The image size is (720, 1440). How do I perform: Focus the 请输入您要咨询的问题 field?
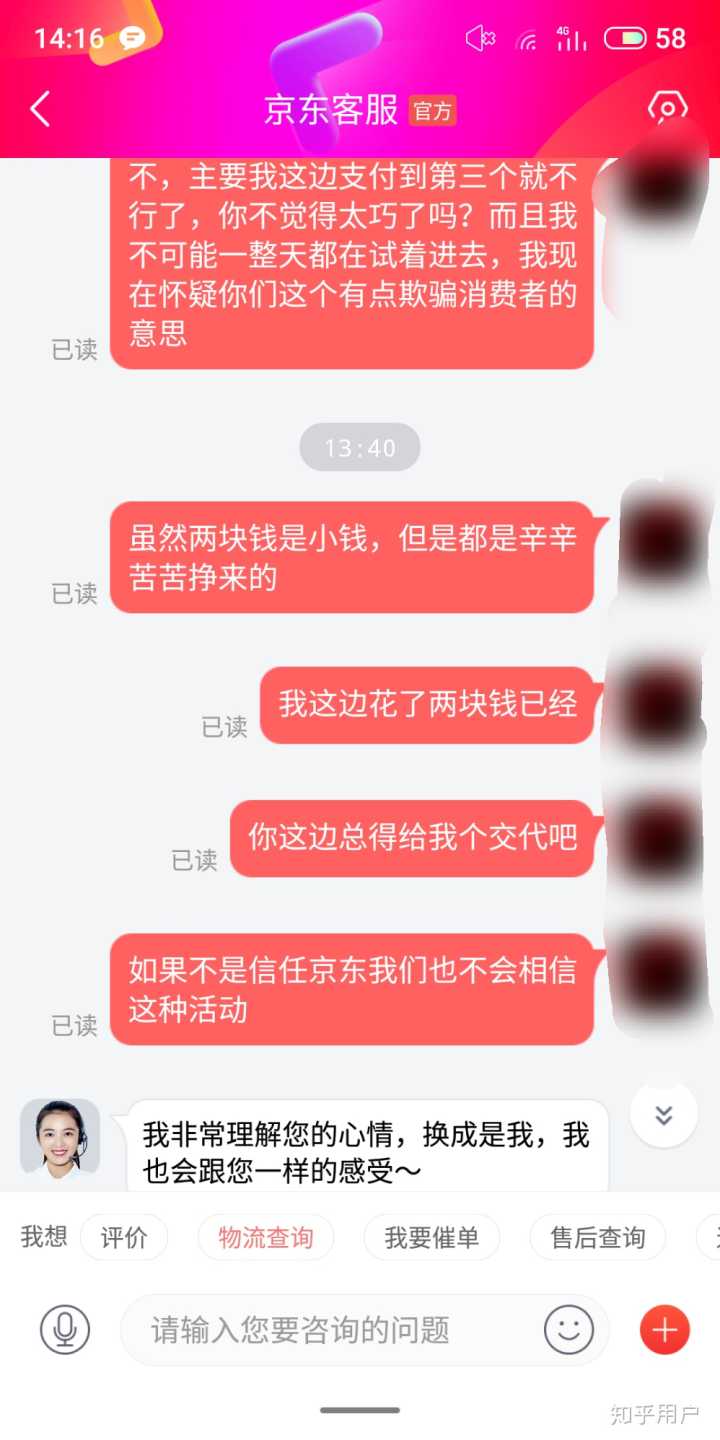click(x=330, y=1330)
